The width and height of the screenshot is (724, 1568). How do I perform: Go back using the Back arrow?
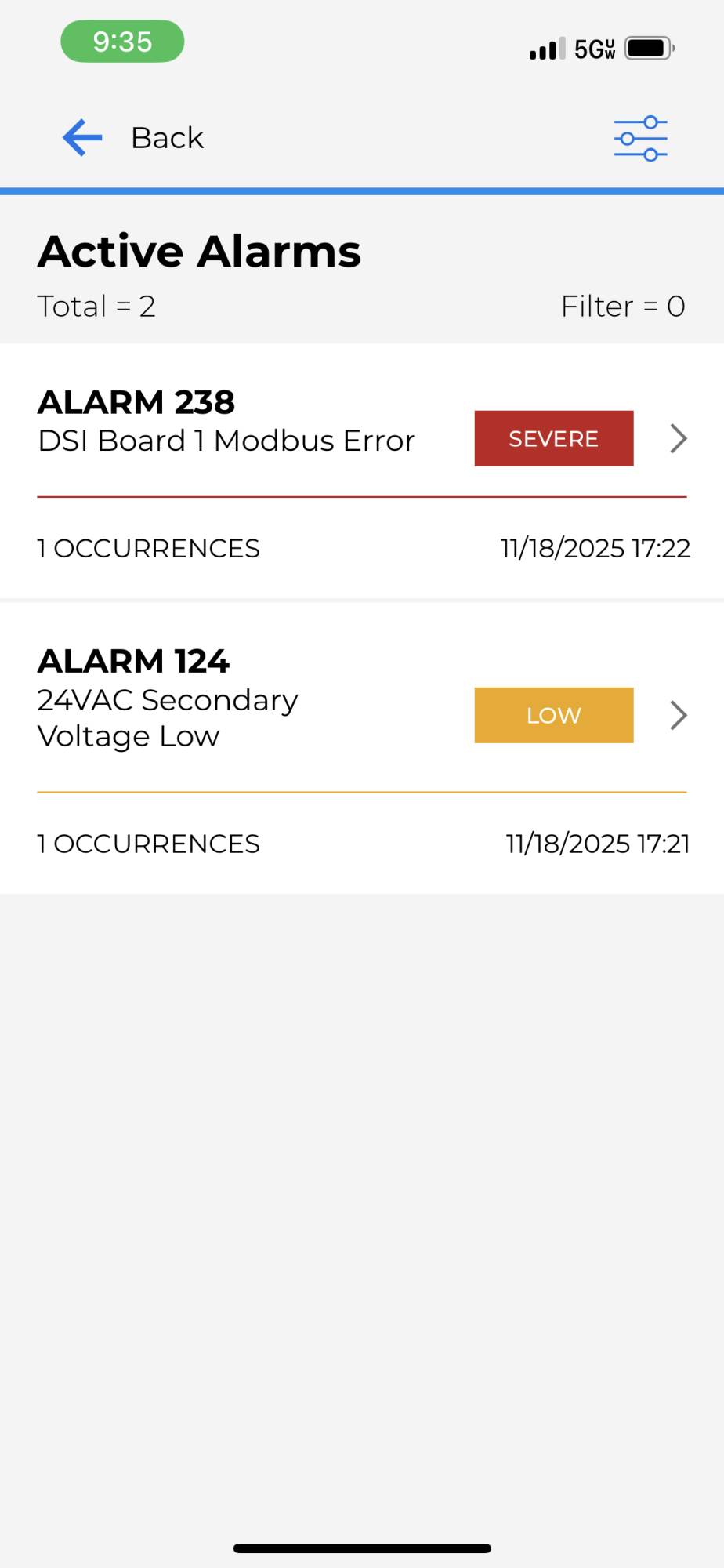point(83,138)
